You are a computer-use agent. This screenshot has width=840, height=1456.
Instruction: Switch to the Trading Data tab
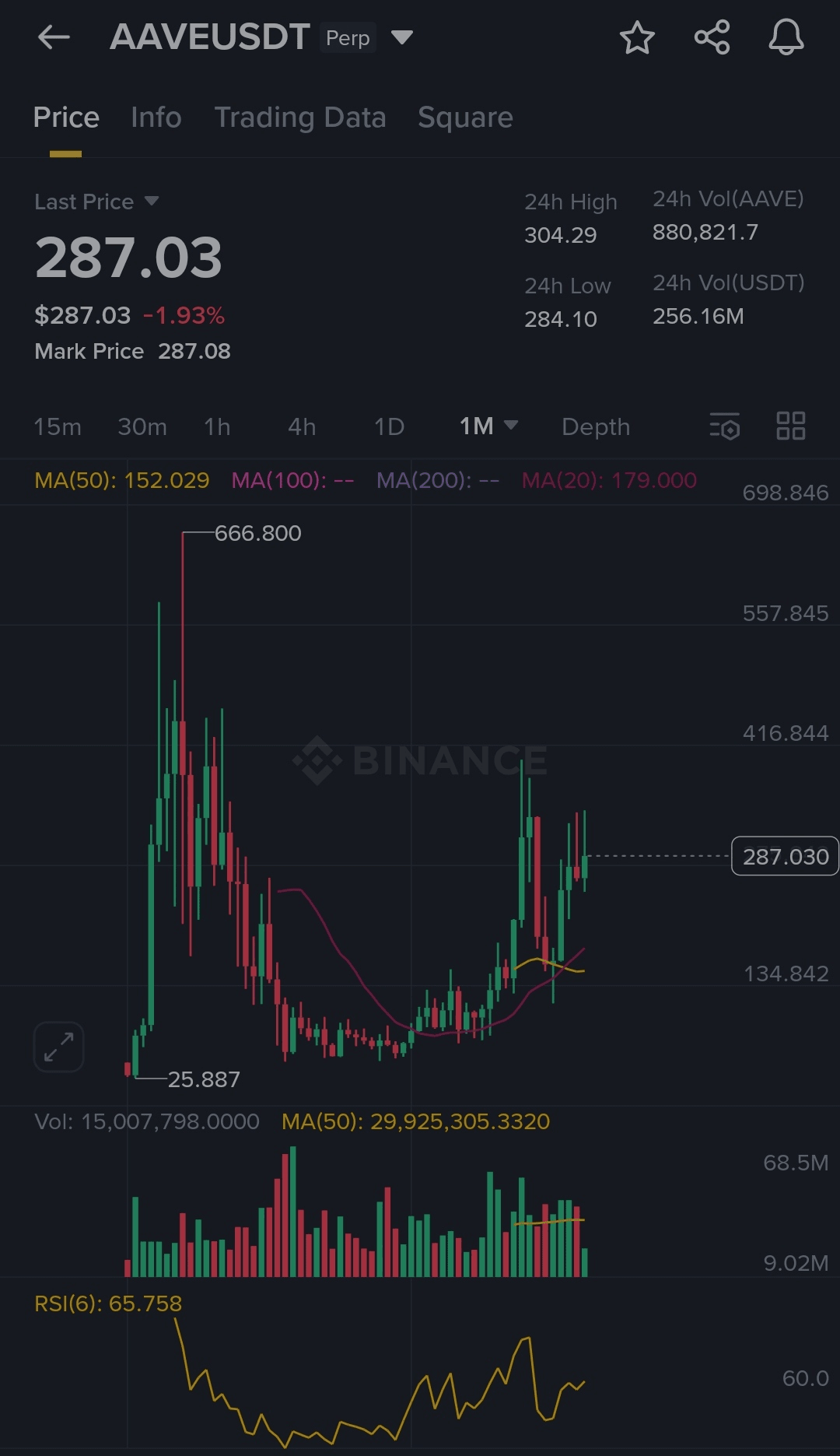click(300, 118)
